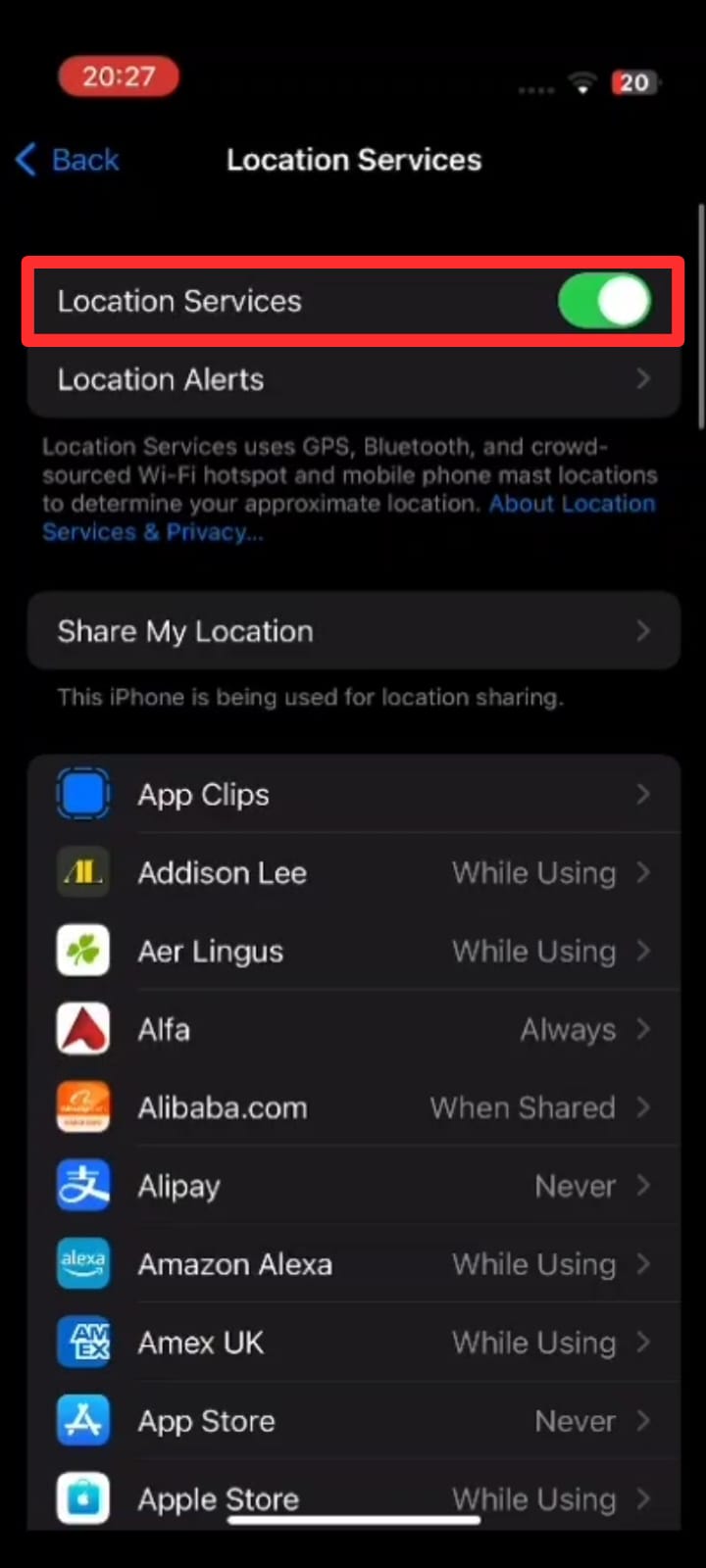
Task: Open App Store location setting
Action: pyautogui.click(x=353, y=1422)
